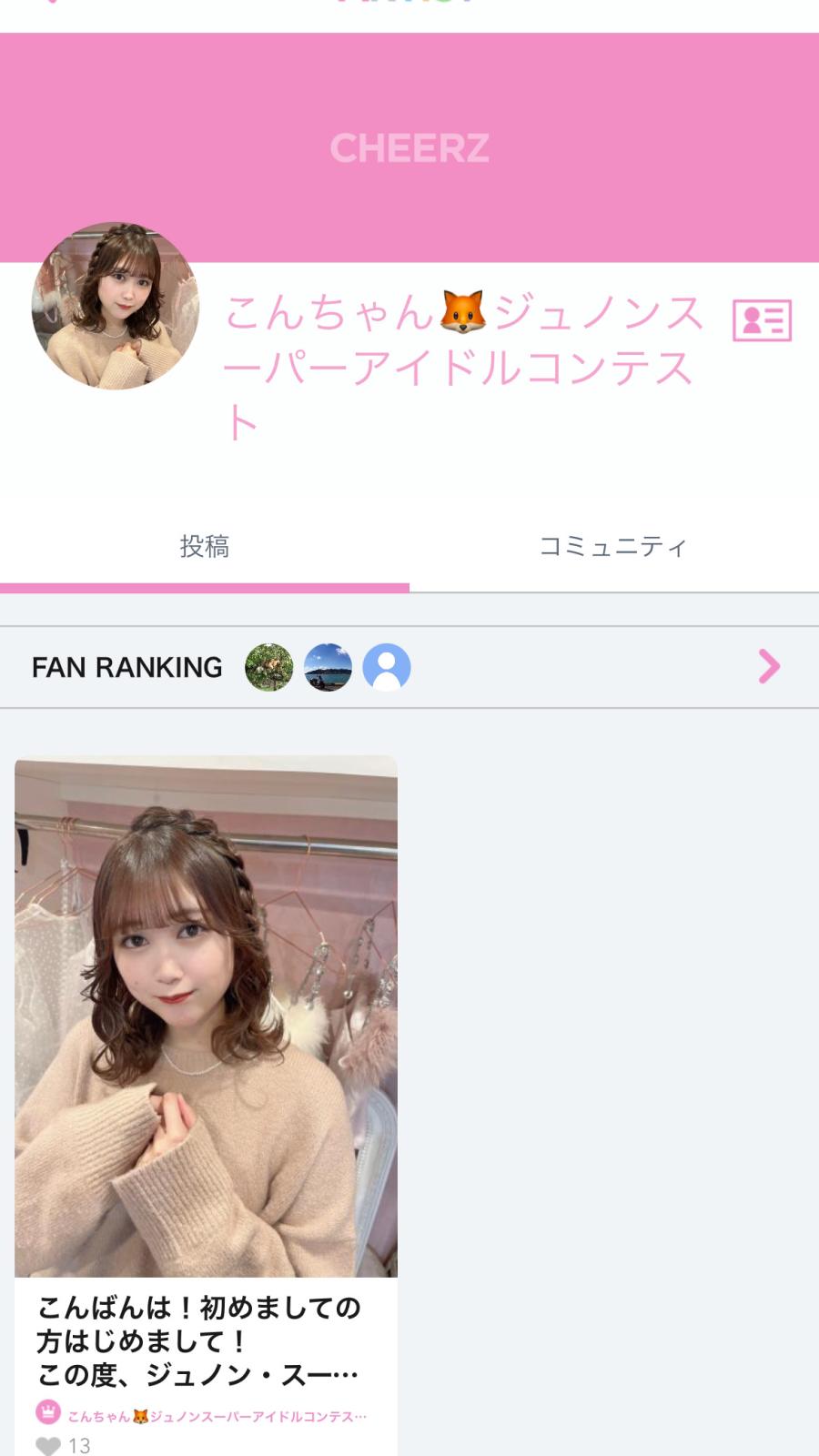Open the profile card icon

point(762,320)
